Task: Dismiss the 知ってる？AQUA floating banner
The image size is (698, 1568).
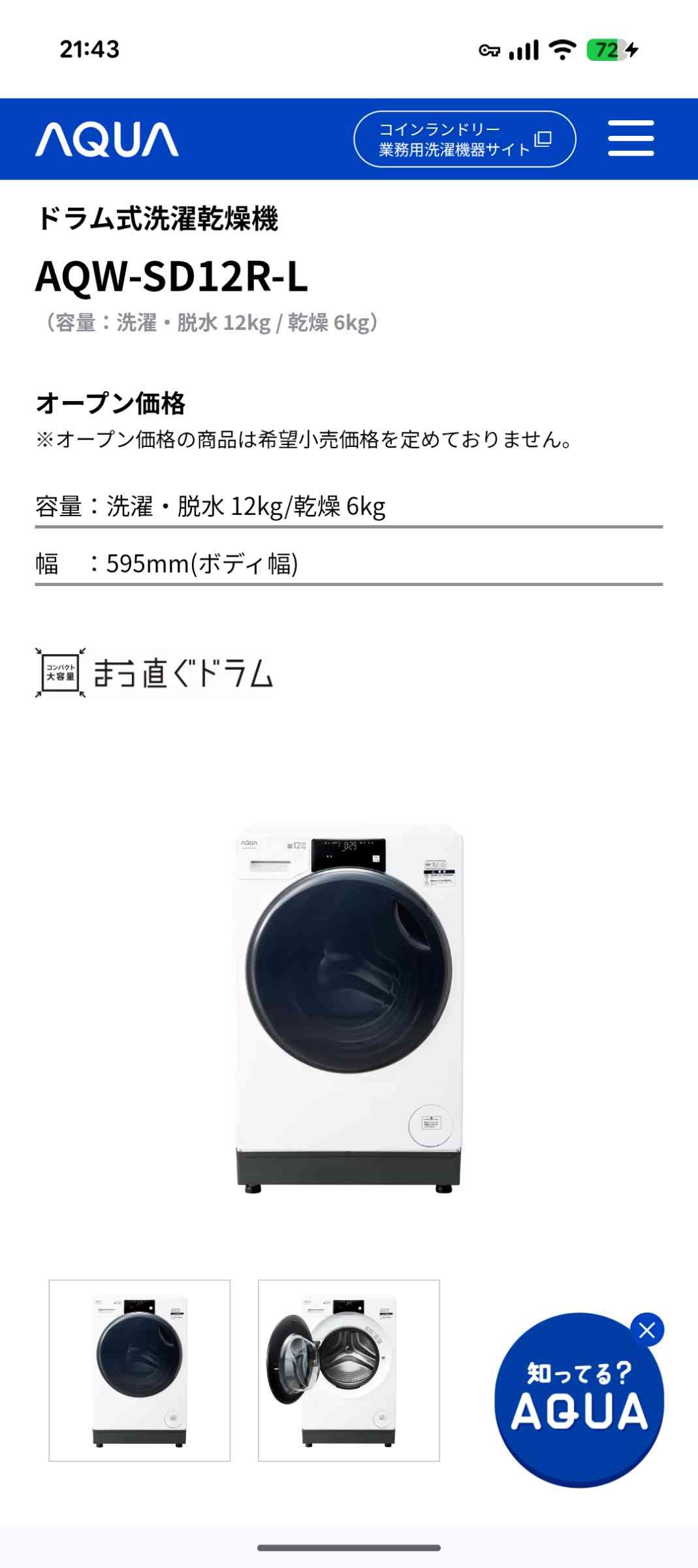Action: pyautogui.click(x=646, y=1330)
